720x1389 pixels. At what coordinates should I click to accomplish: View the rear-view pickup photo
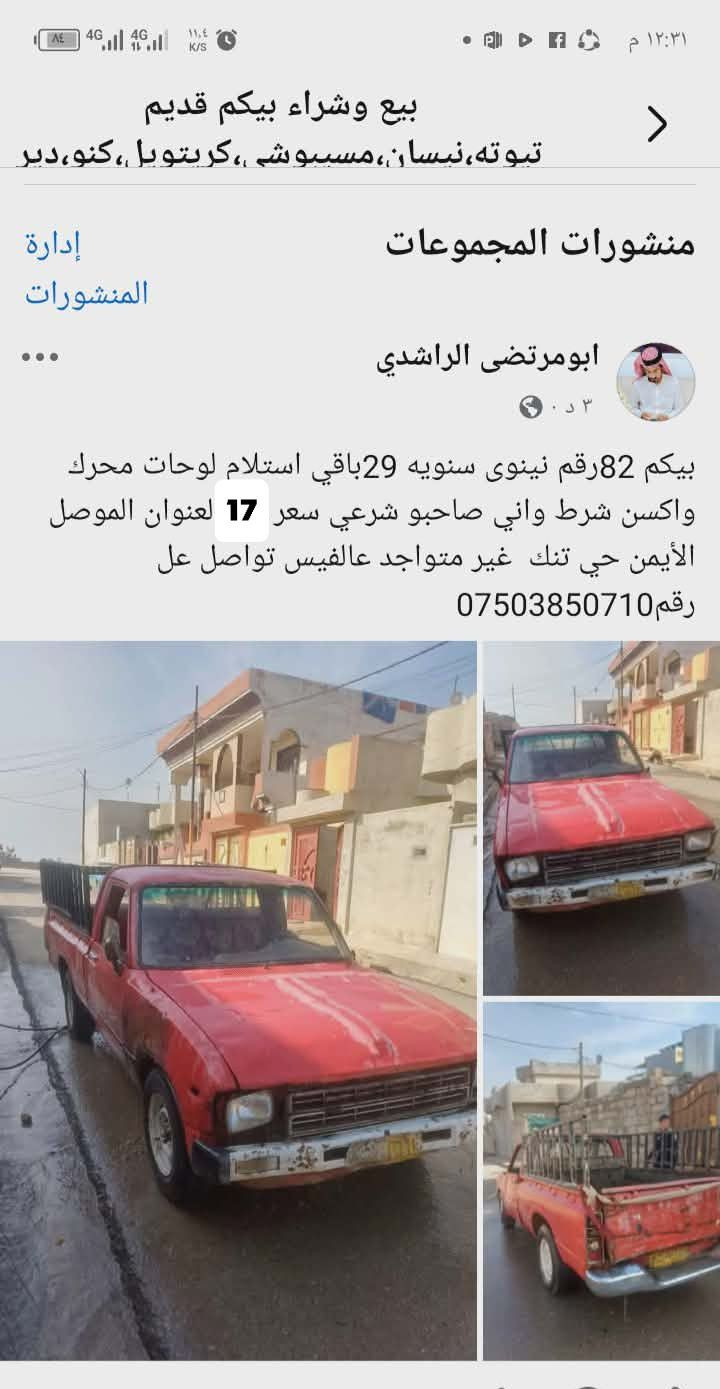coord(601,1180)
